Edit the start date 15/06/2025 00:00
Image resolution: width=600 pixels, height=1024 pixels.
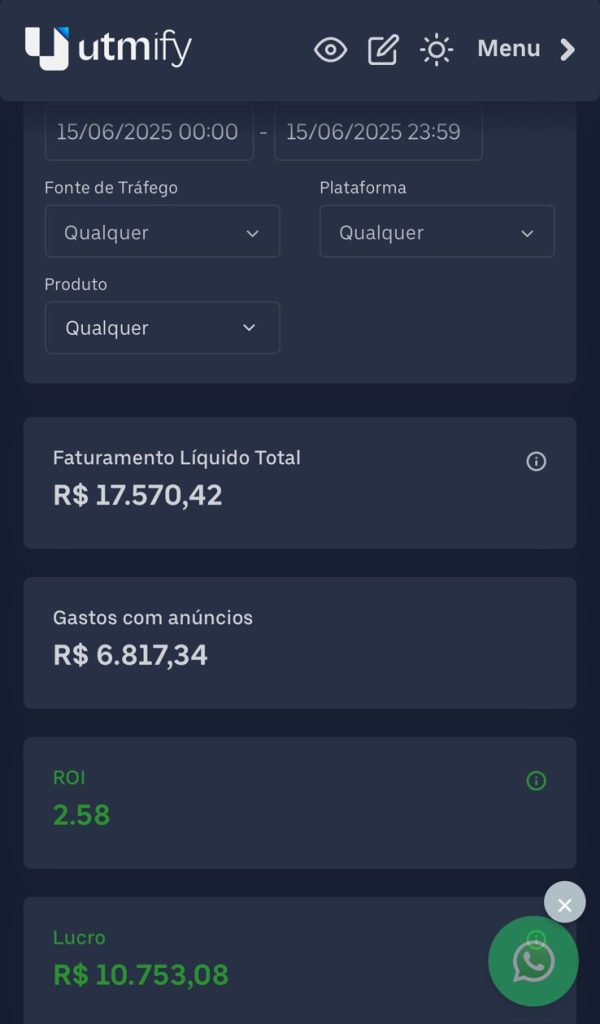[x=149, y=133]
